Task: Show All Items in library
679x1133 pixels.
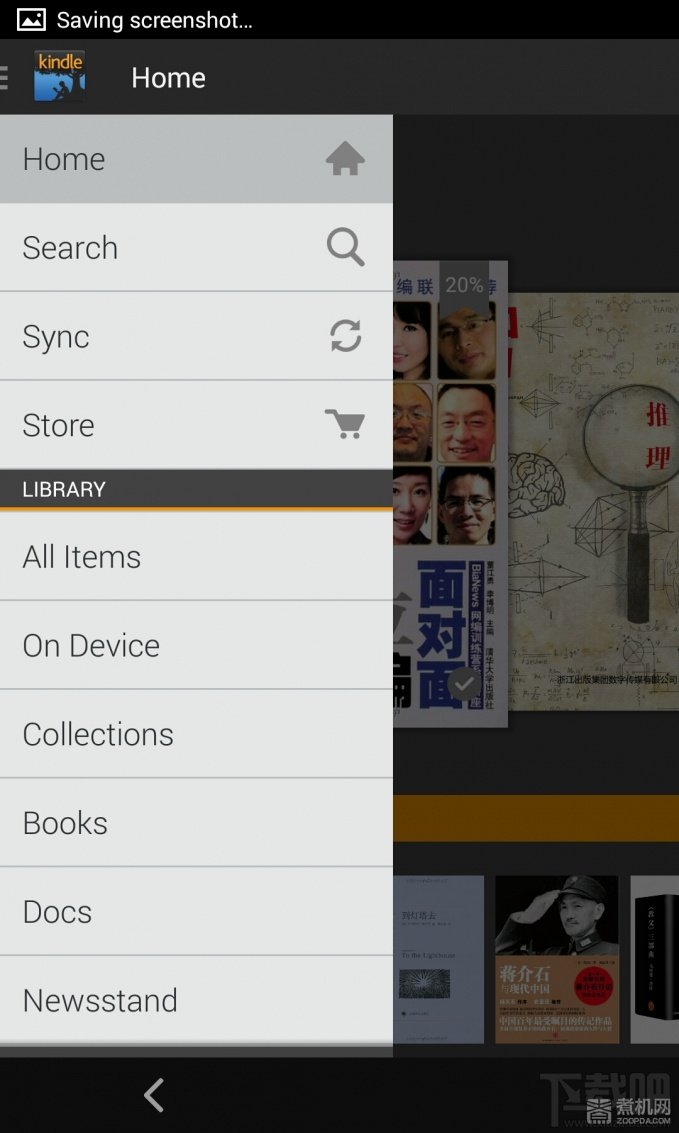Action: pos(196,557)
